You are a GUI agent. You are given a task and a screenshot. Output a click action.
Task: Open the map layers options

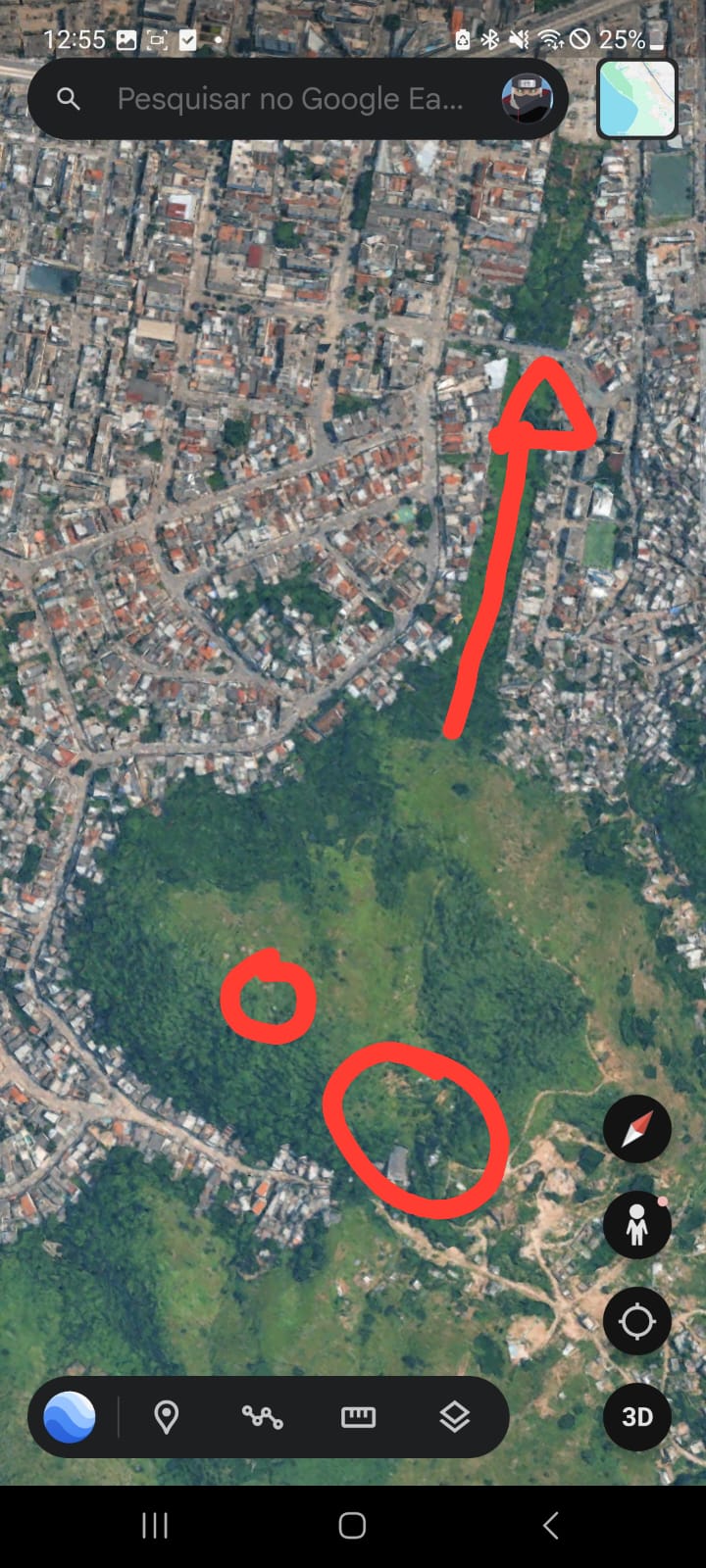click(454, 1417)
